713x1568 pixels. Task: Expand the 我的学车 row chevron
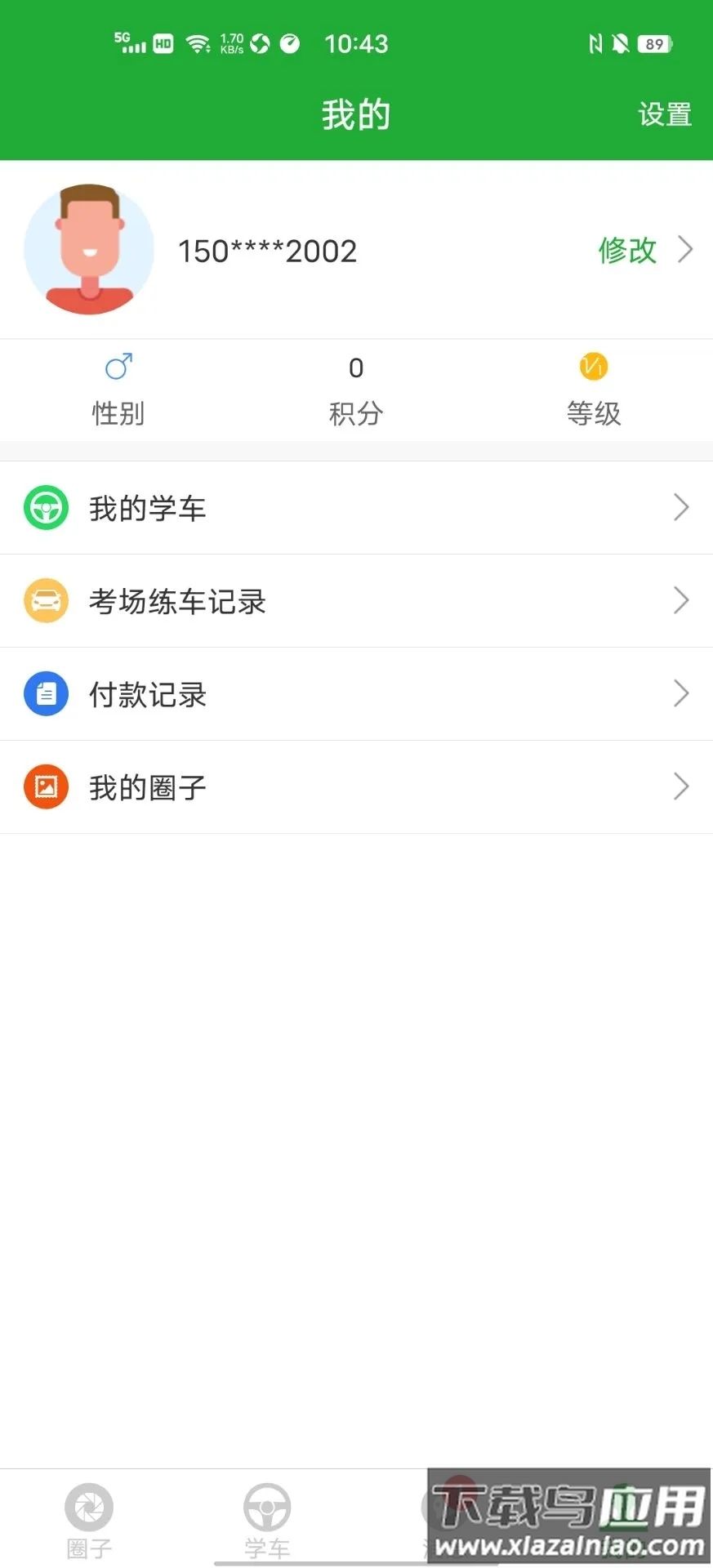point(682,507)
